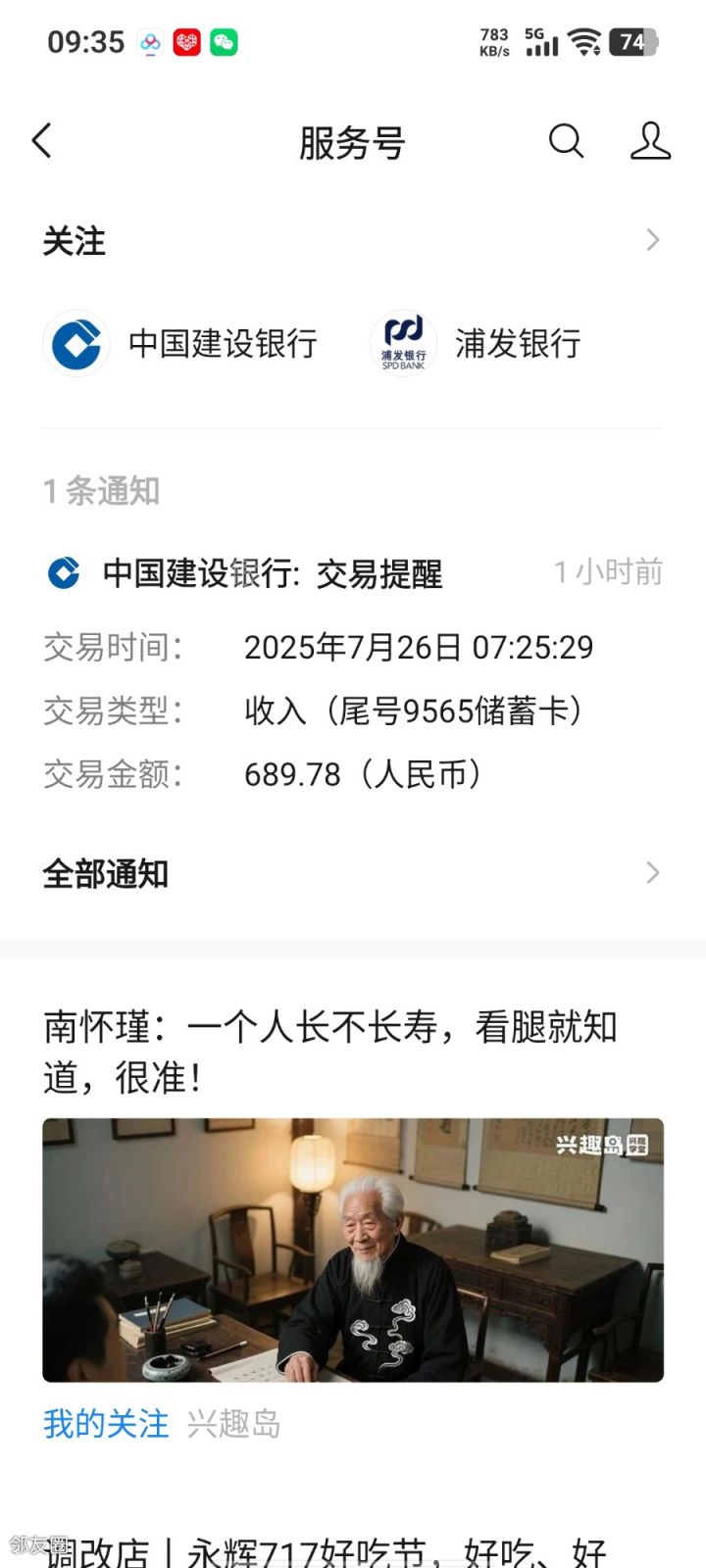View 全部通知 list

coord(352,873)
